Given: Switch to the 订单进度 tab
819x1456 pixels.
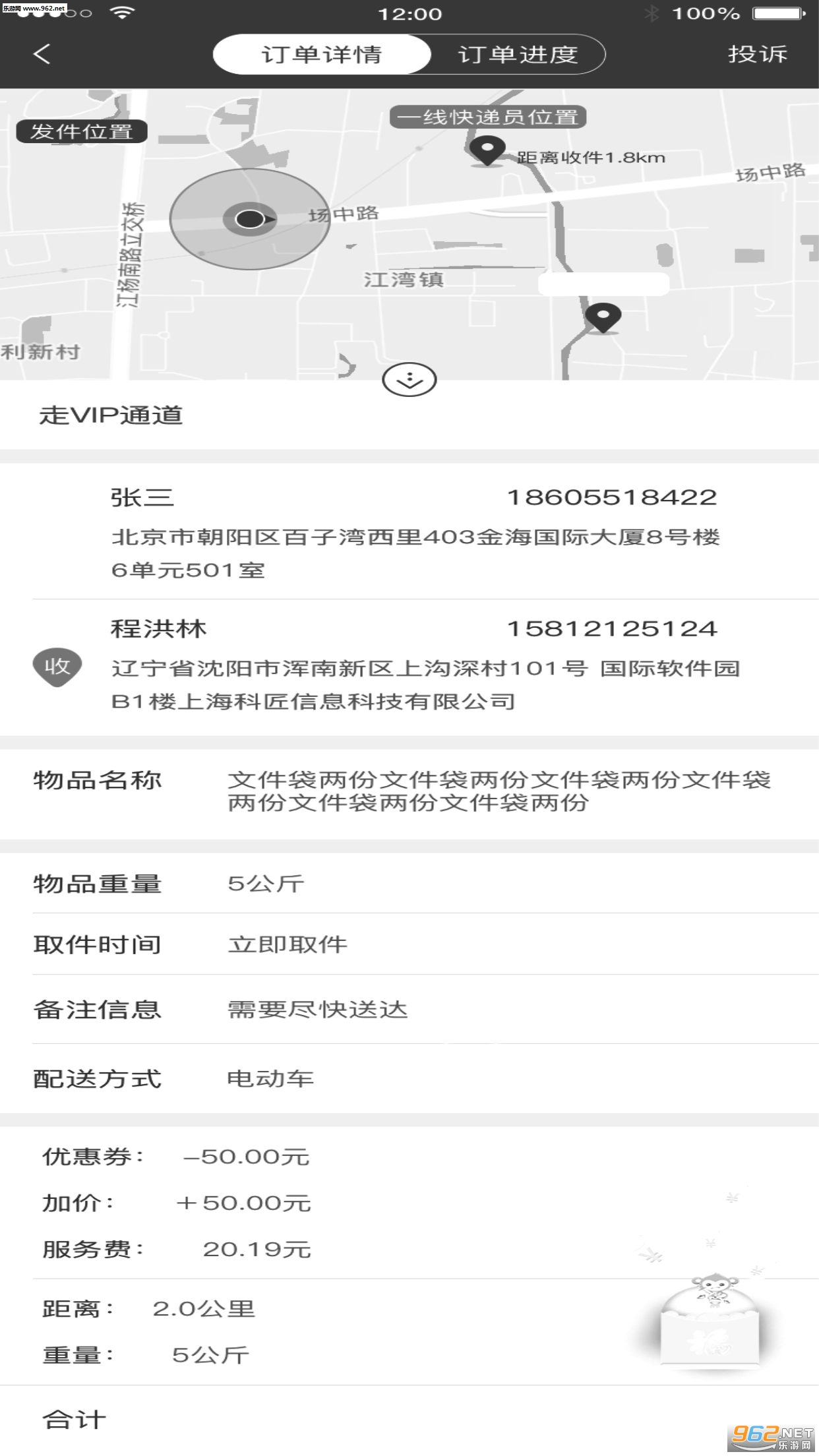Looking at the screenshot, I should [x=518, y=54].
